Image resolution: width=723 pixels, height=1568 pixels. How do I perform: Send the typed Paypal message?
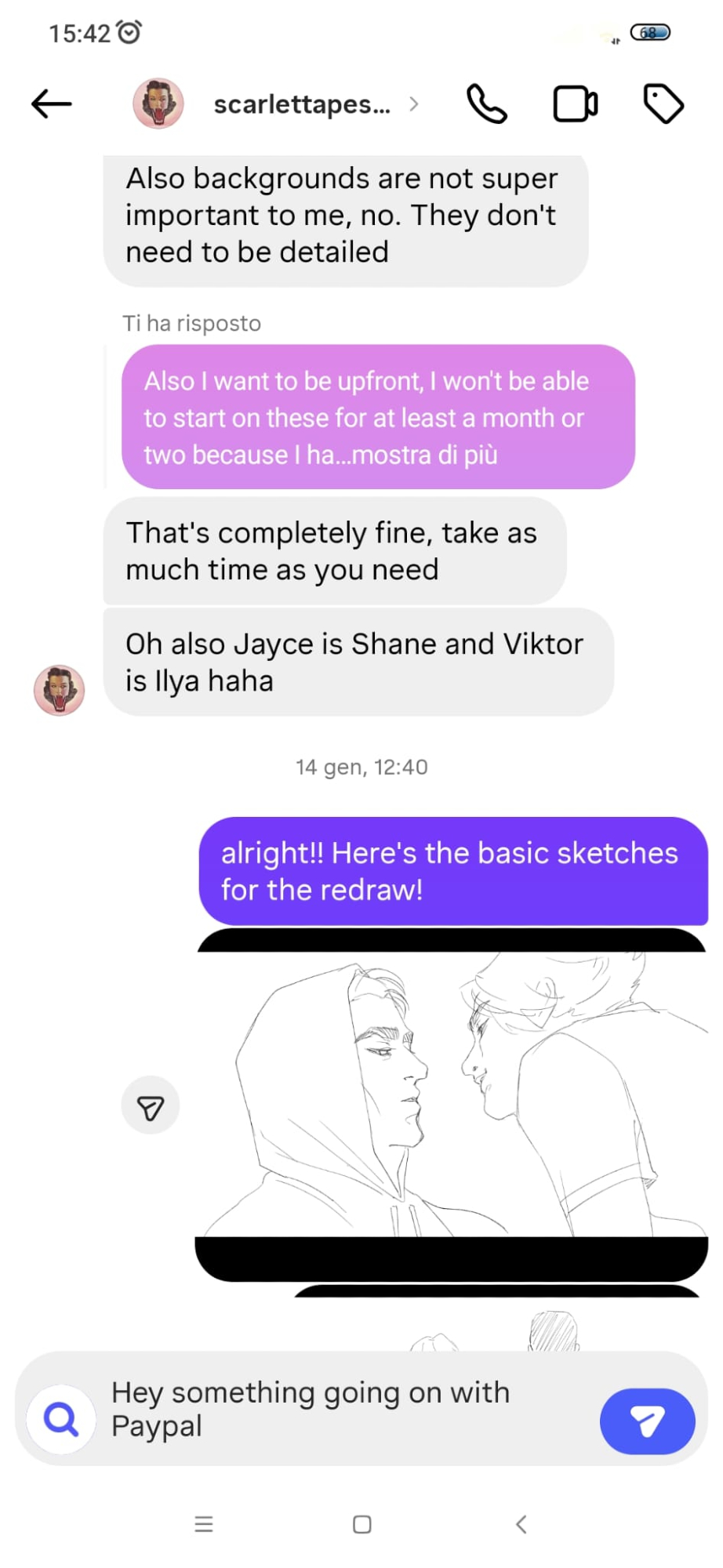pyautogui.click(x=647, y=1421)
